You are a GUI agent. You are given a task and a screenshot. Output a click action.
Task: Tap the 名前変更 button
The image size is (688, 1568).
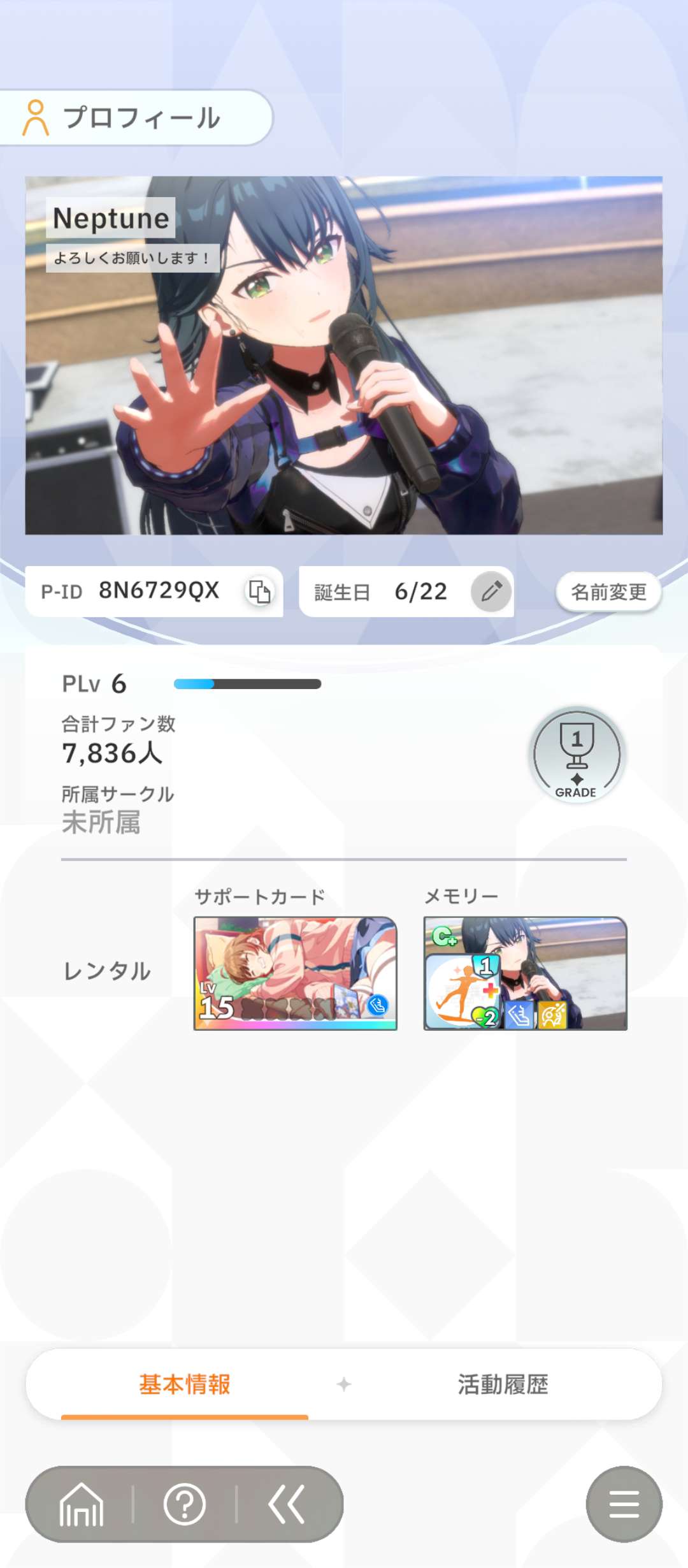click(608, 592)
